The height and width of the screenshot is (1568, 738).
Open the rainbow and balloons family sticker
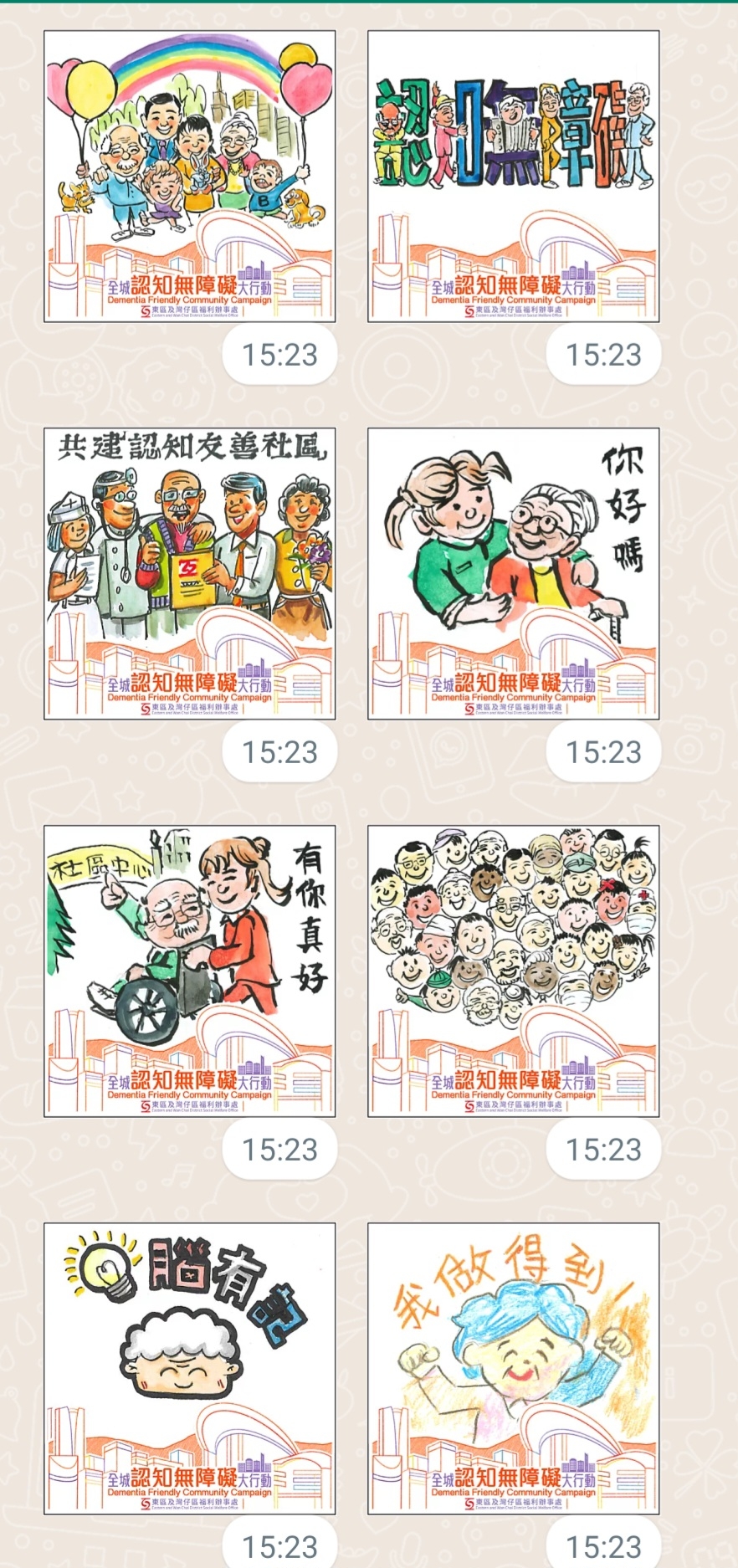click(x=190, y=177)
